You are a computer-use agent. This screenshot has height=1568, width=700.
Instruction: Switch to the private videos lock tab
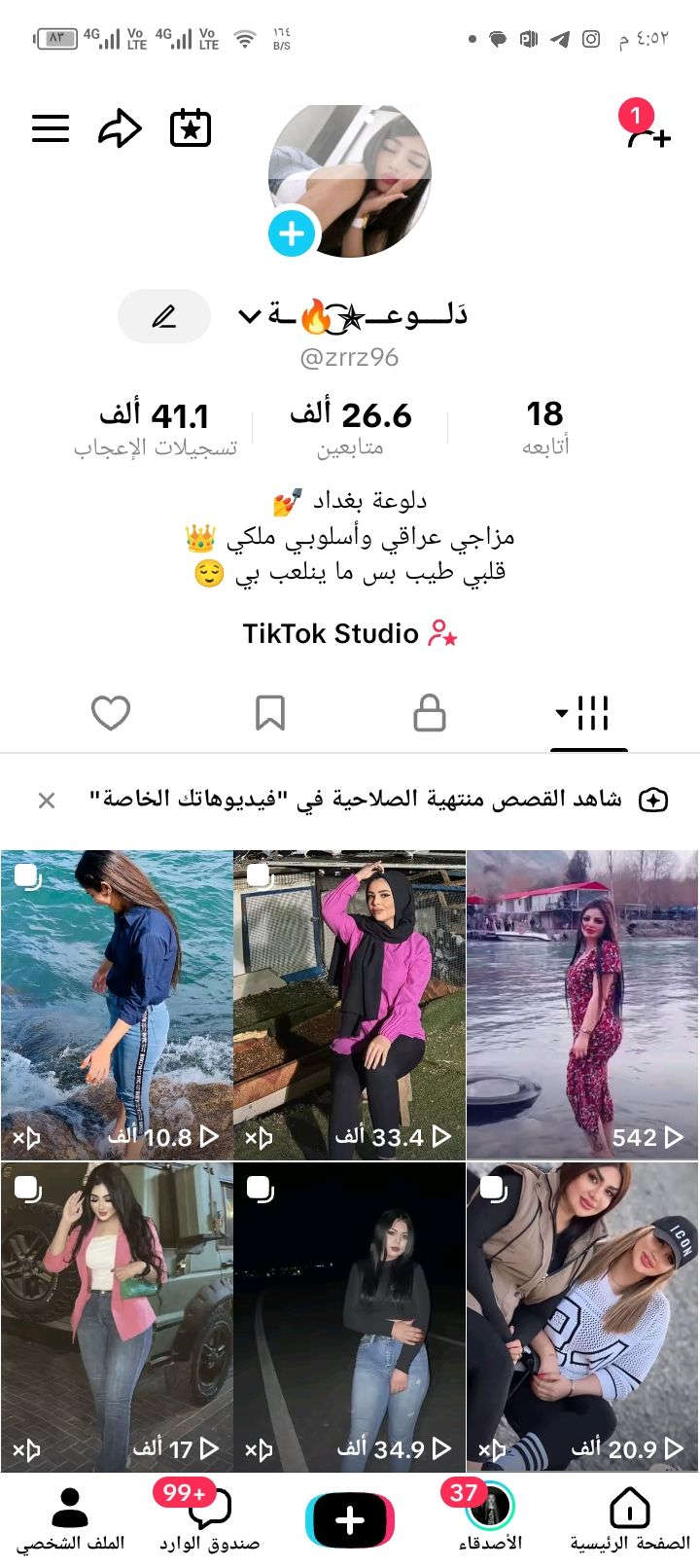click(x=429, y=713)
